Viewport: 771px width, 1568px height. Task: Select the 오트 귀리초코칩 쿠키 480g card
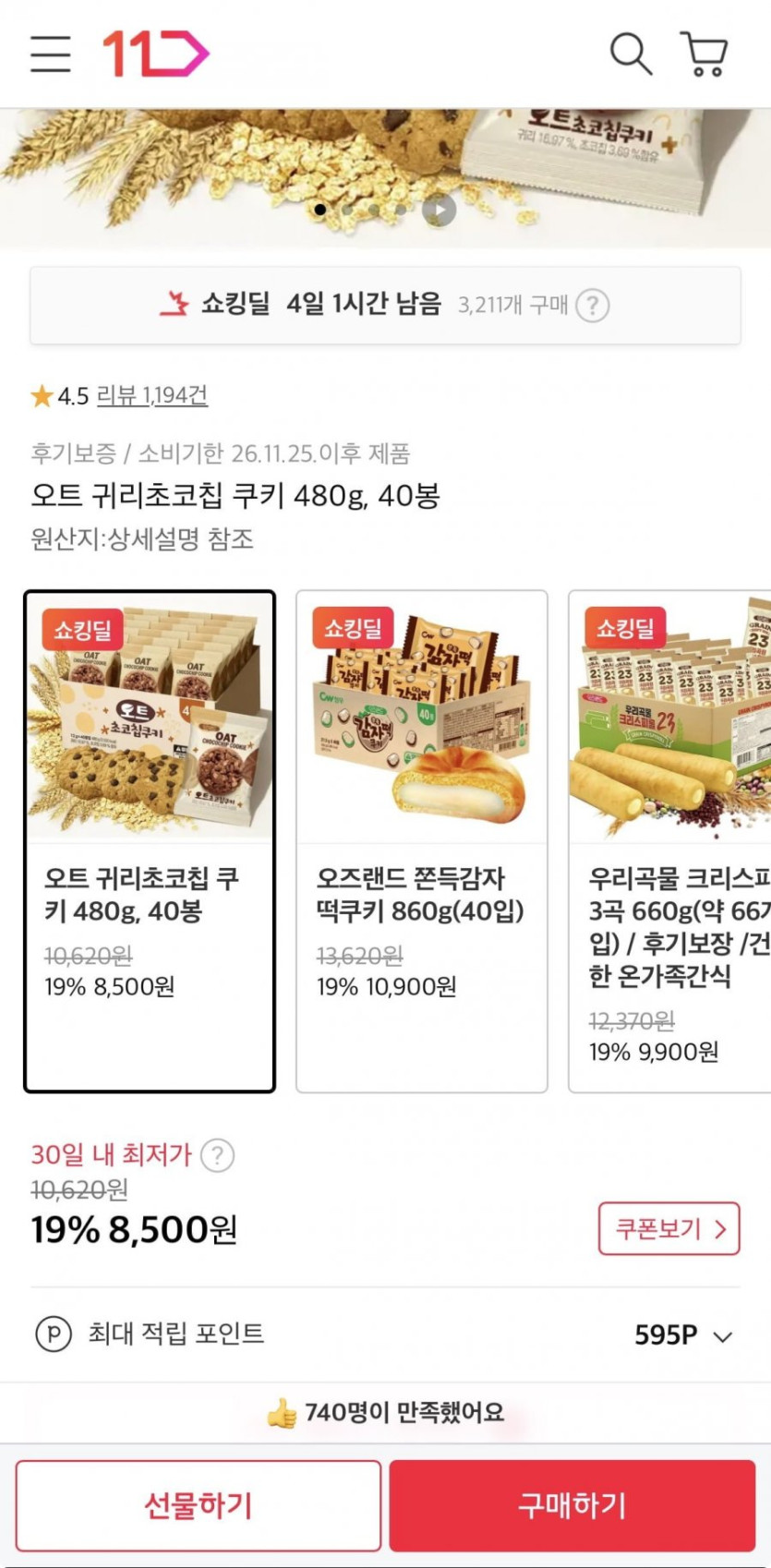click(x=150, y=840)
